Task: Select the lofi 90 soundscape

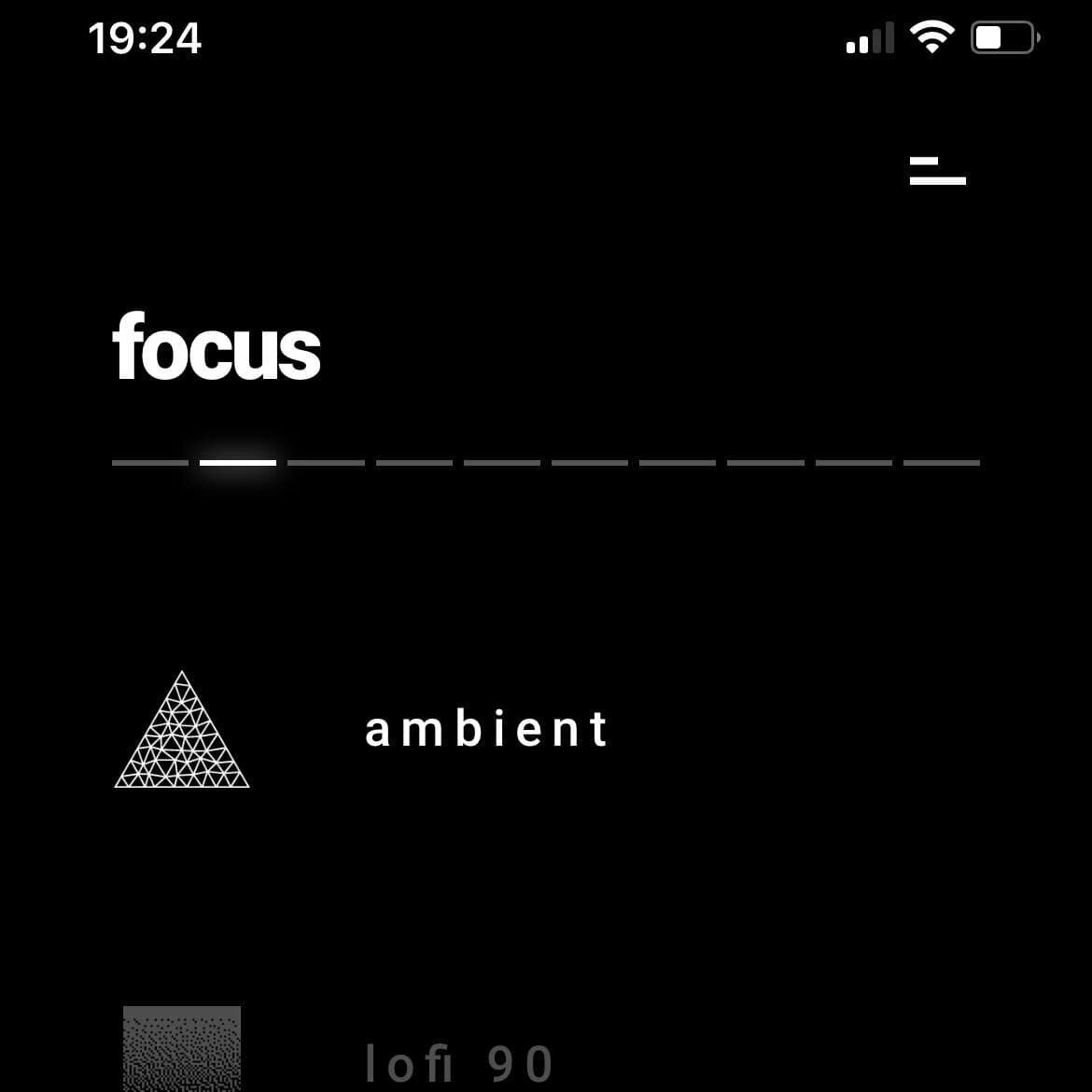Action: [459, 1063]
